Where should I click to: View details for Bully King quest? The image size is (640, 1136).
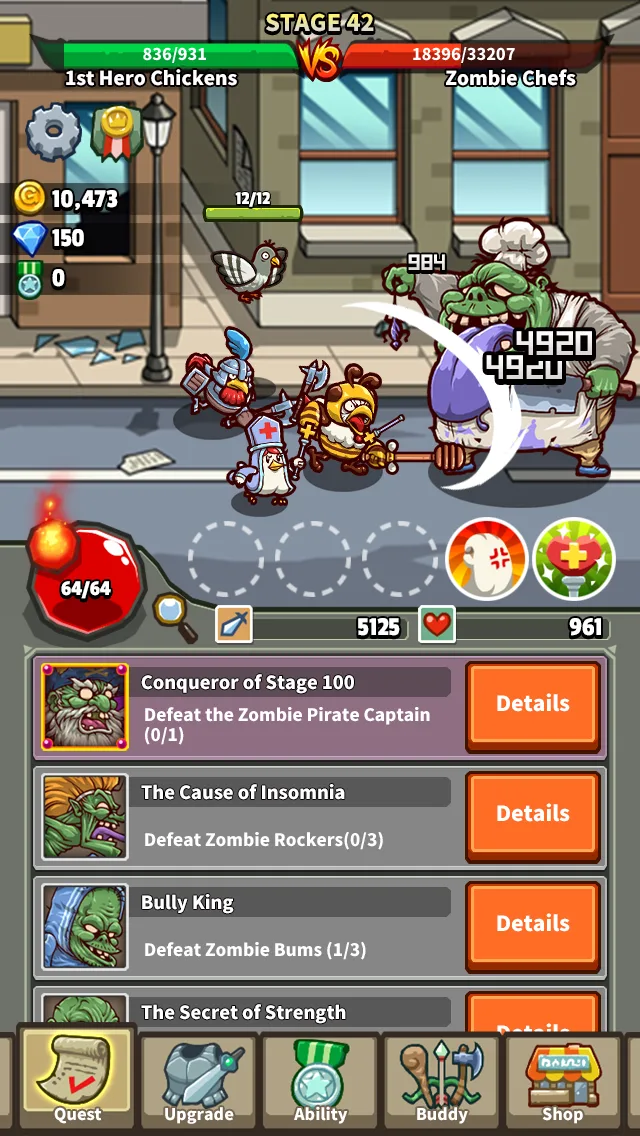click(532, 925)
